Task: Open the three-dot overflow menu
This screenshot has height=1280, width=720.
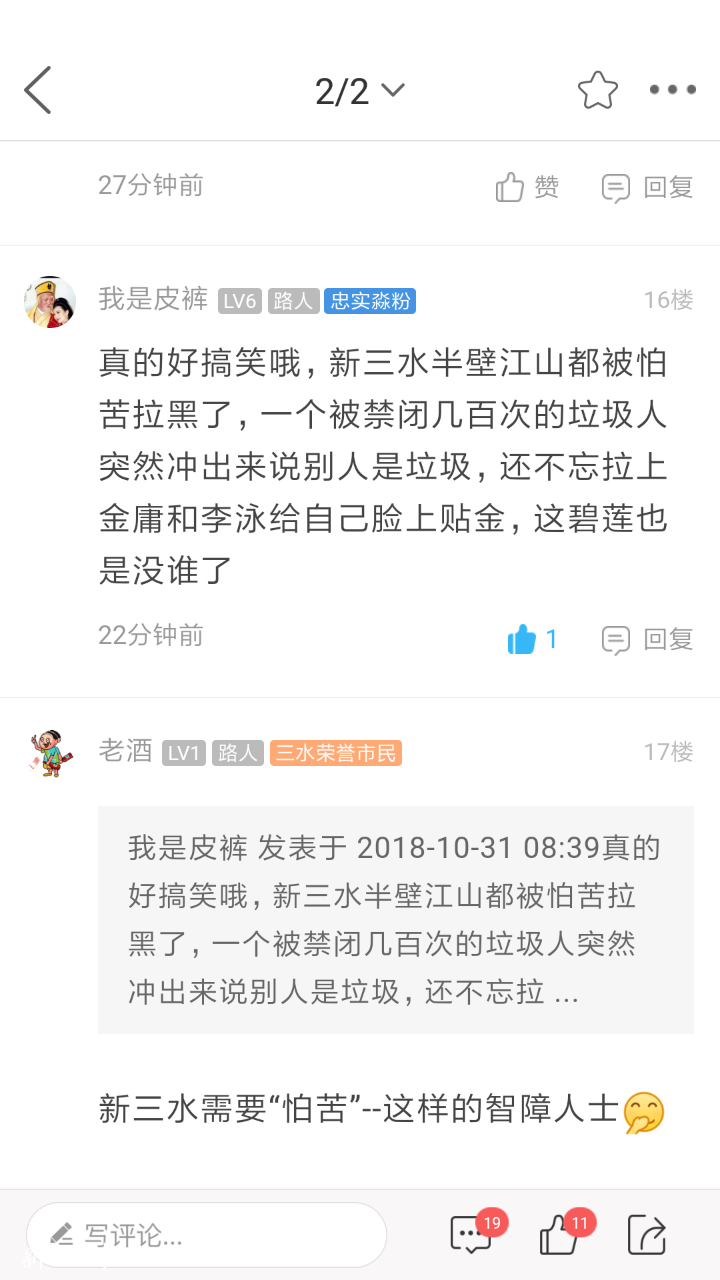Action: [672, 91]
